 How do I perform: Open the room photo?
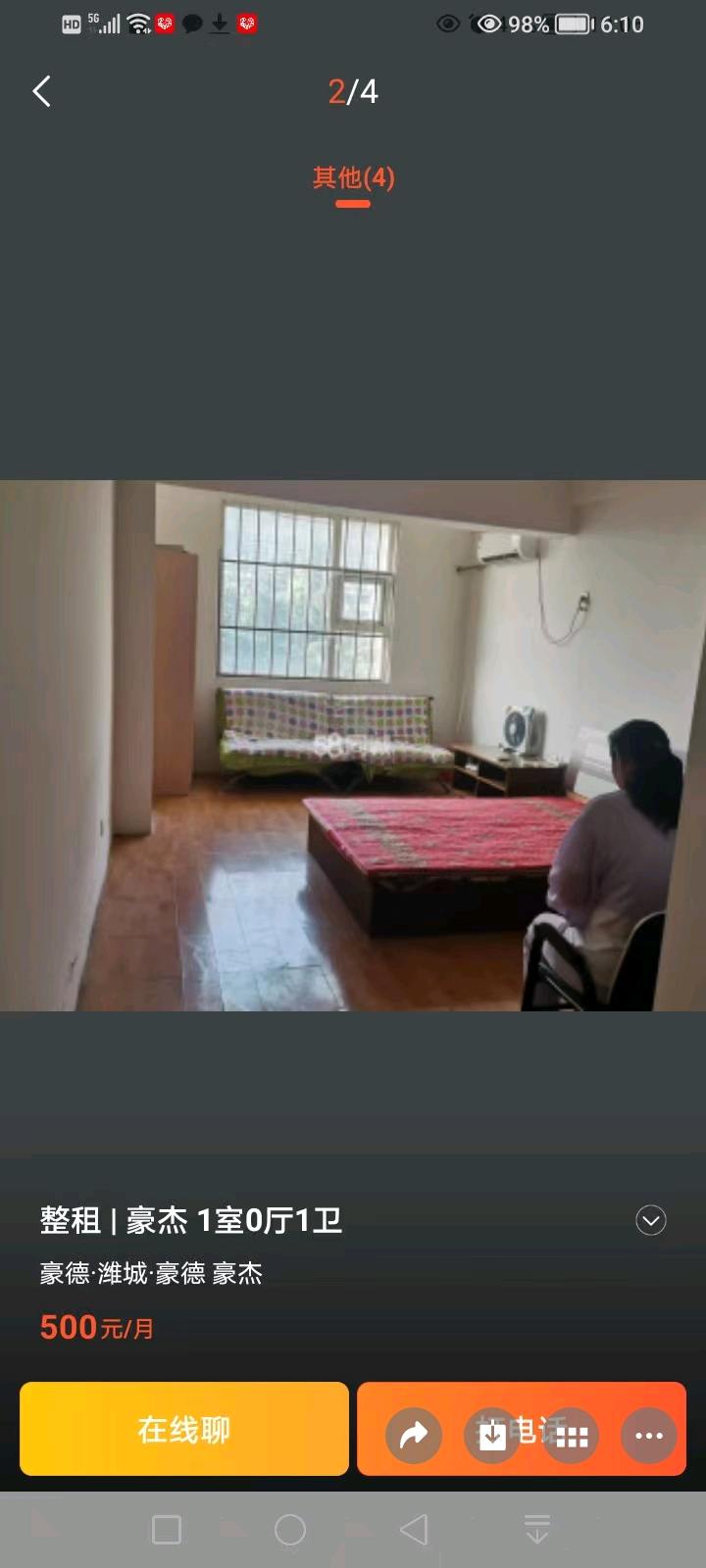pyautogui.click(x=353, y=745)
